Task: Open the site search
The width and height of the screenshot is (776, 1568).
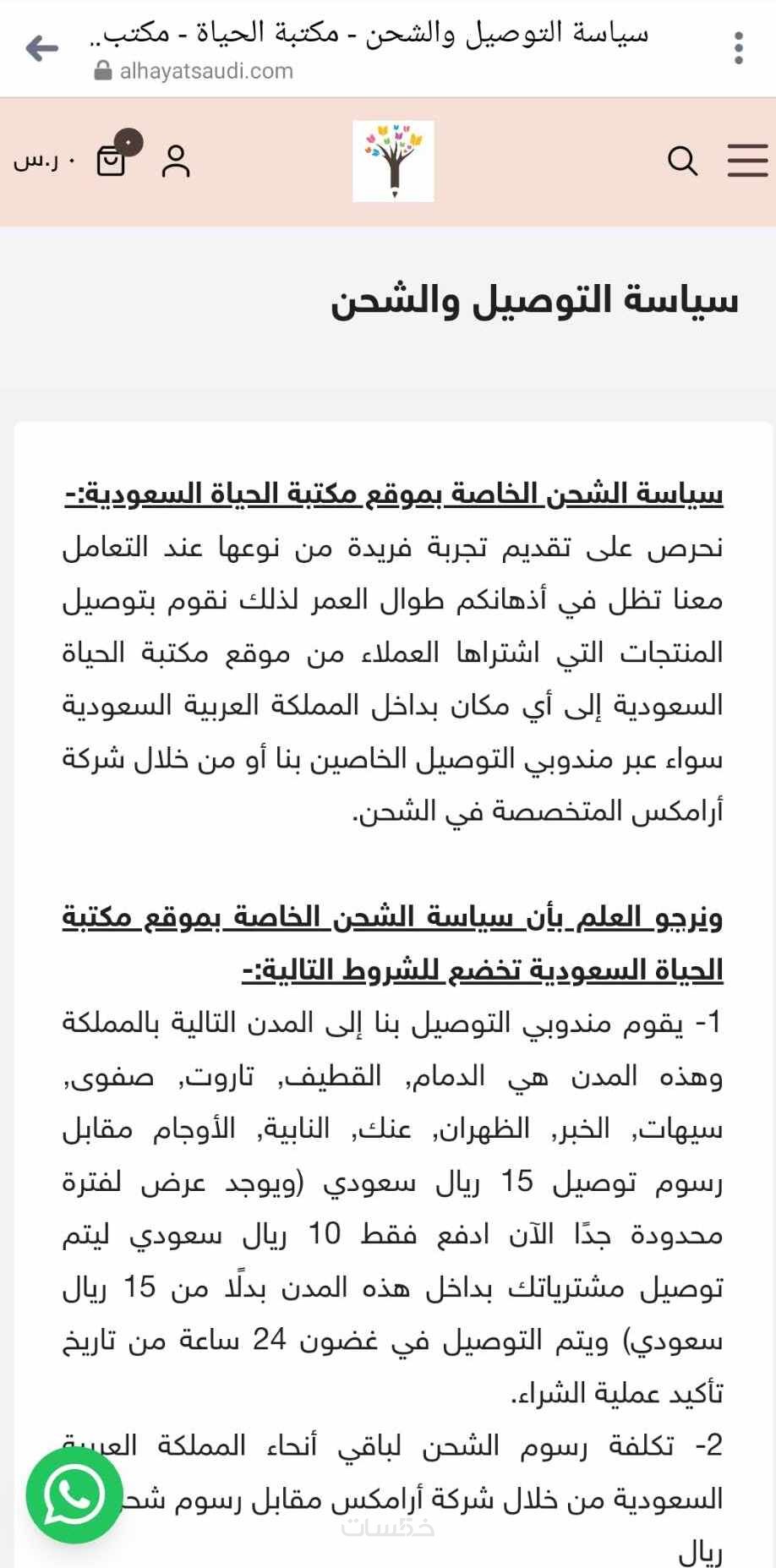Action: coord(682,160)
